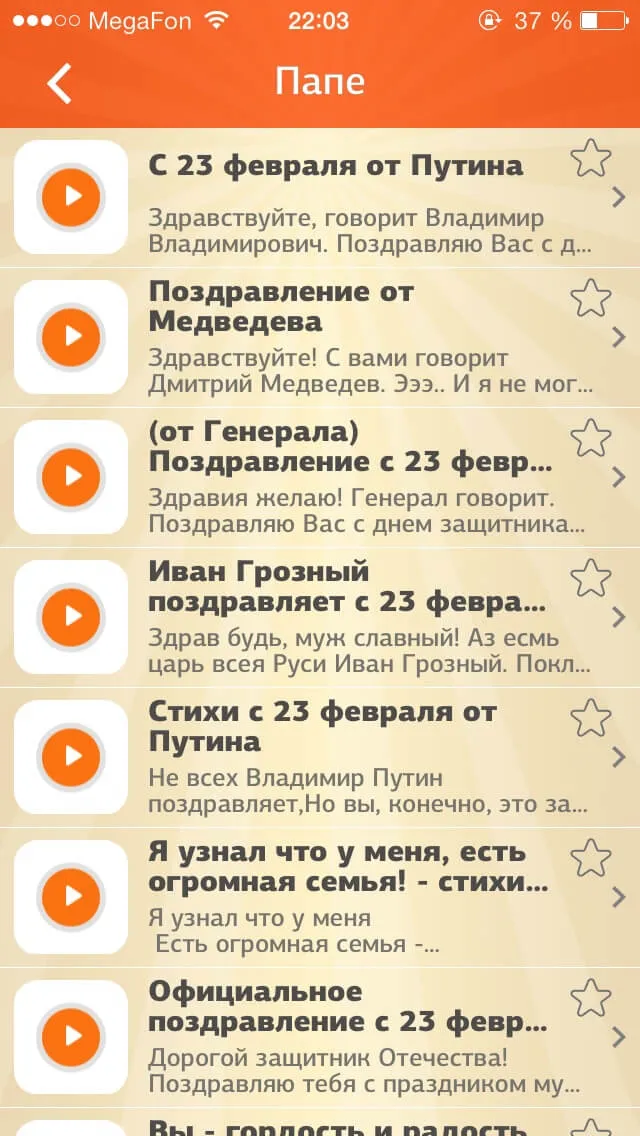Screen dimensions: 640x1136
Task: Star "Я узнал что у меня" greeting
Action: (591, 857)
